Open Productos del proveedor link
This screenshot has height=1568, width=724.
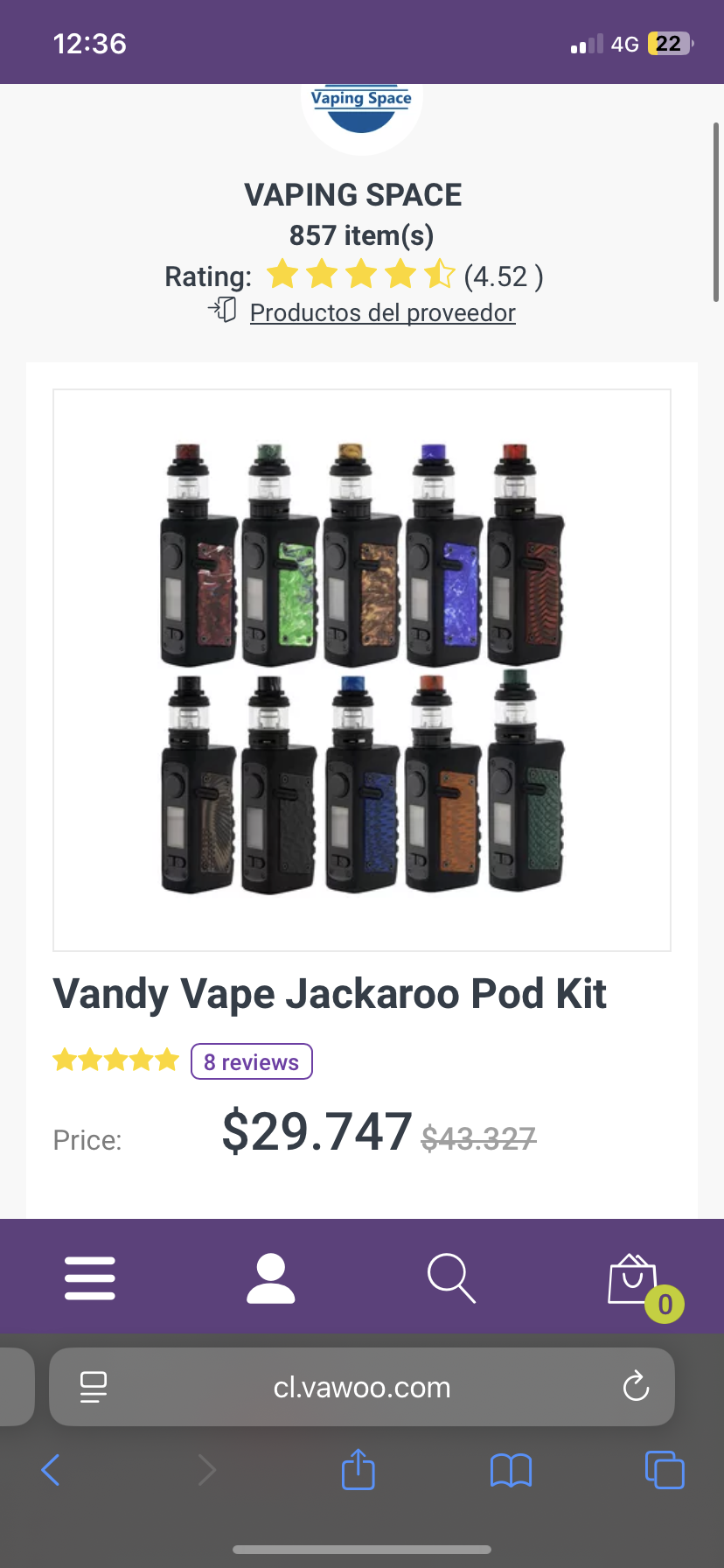tap(382, 311)
